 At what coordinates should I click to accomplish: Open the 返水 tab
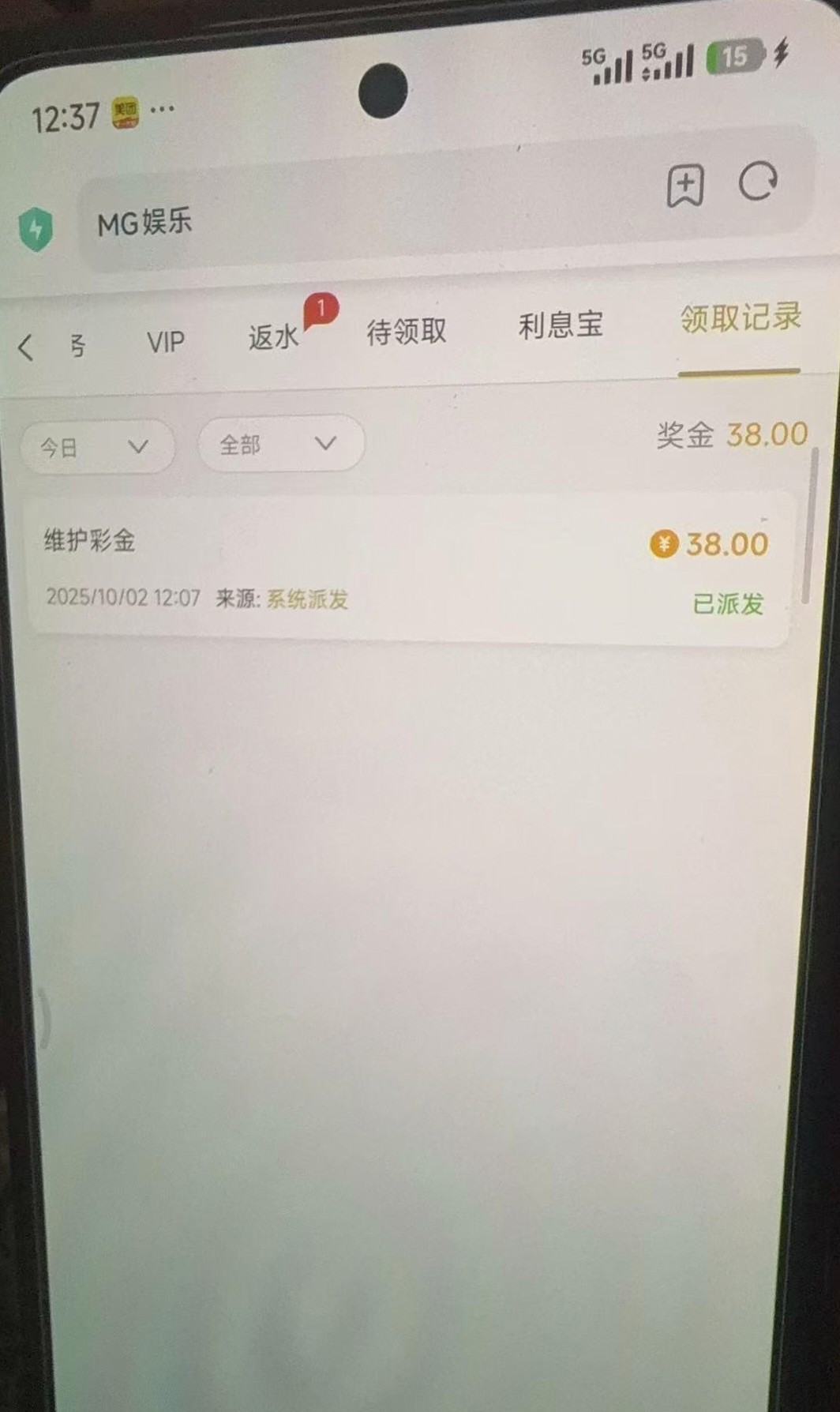pyautogui.click(x=273, y=337)
